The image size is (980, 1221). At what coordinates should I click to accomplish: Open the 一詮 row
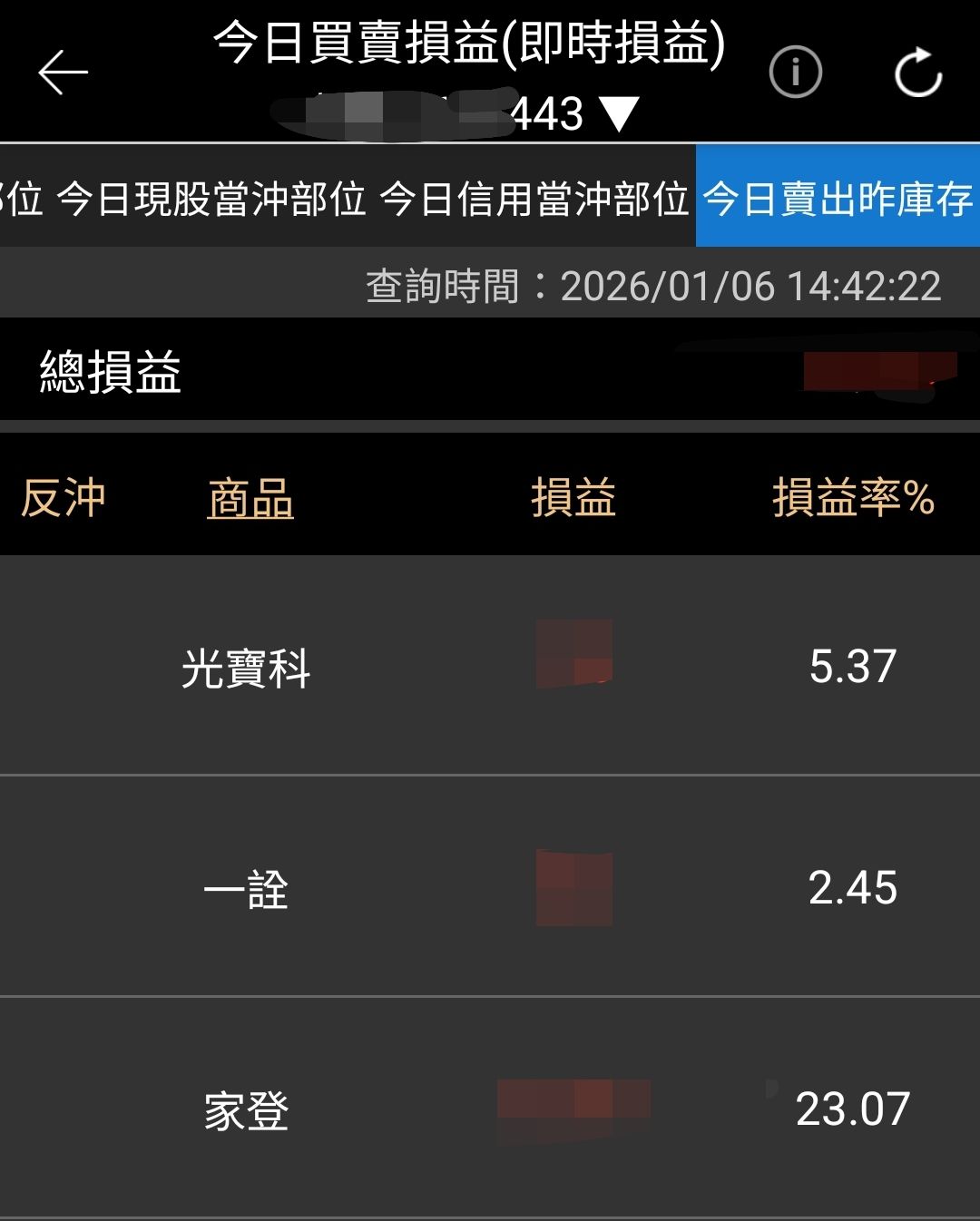(x=490, y=886)
